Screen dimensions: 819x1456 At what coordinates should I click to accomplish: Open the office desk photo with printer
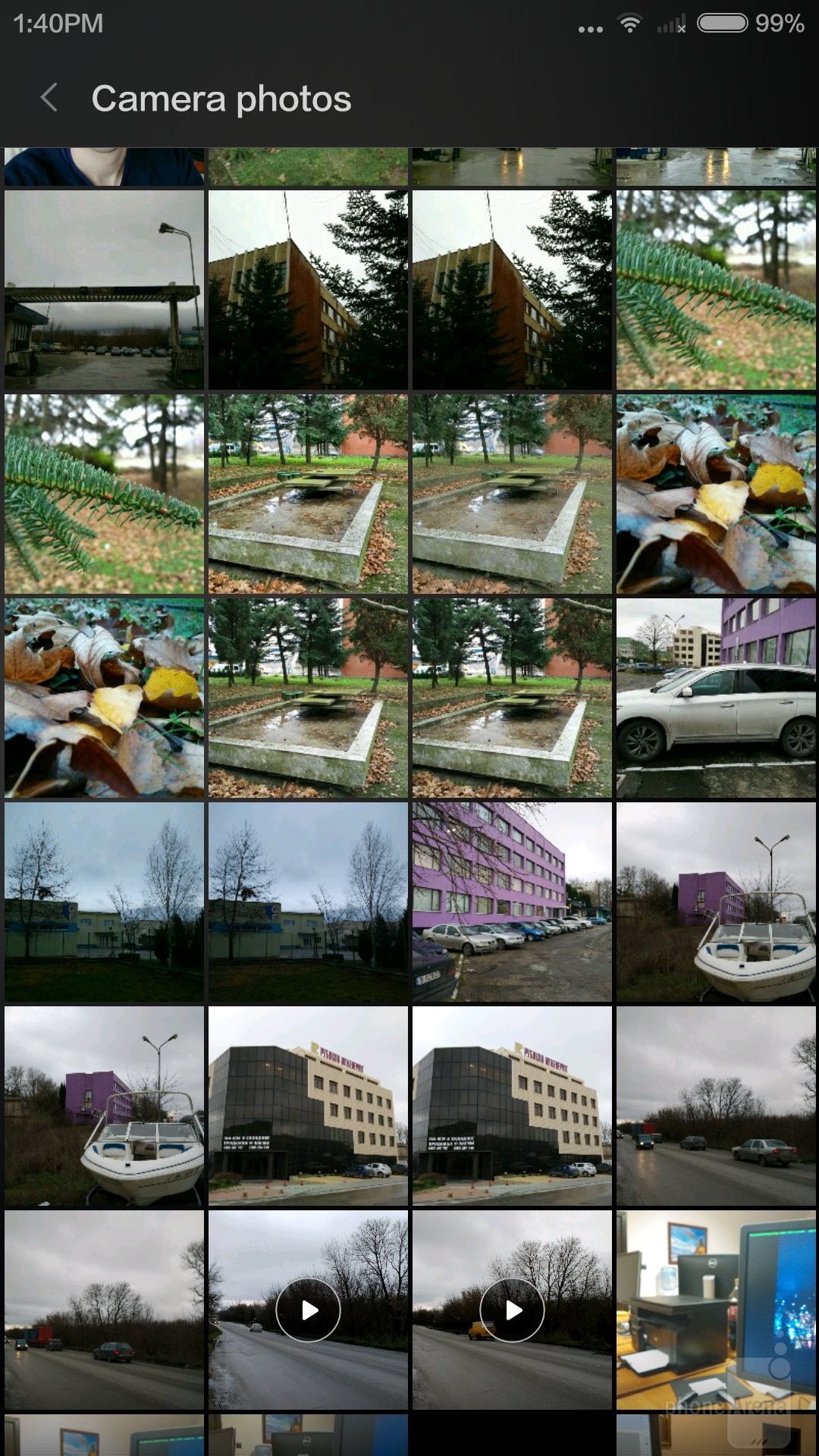coord(716,1310)
